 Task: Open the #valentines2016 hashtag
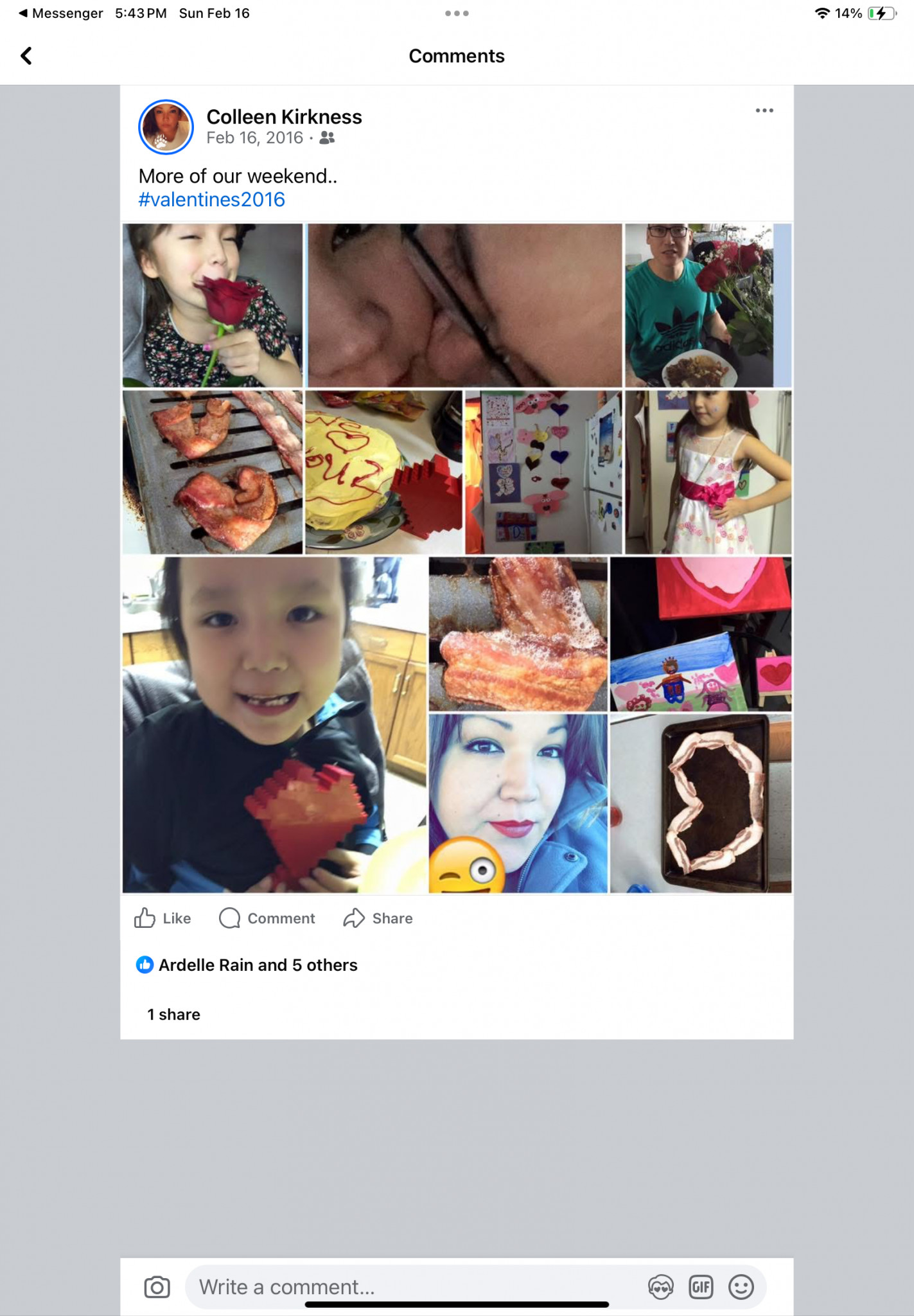(211, 200)
